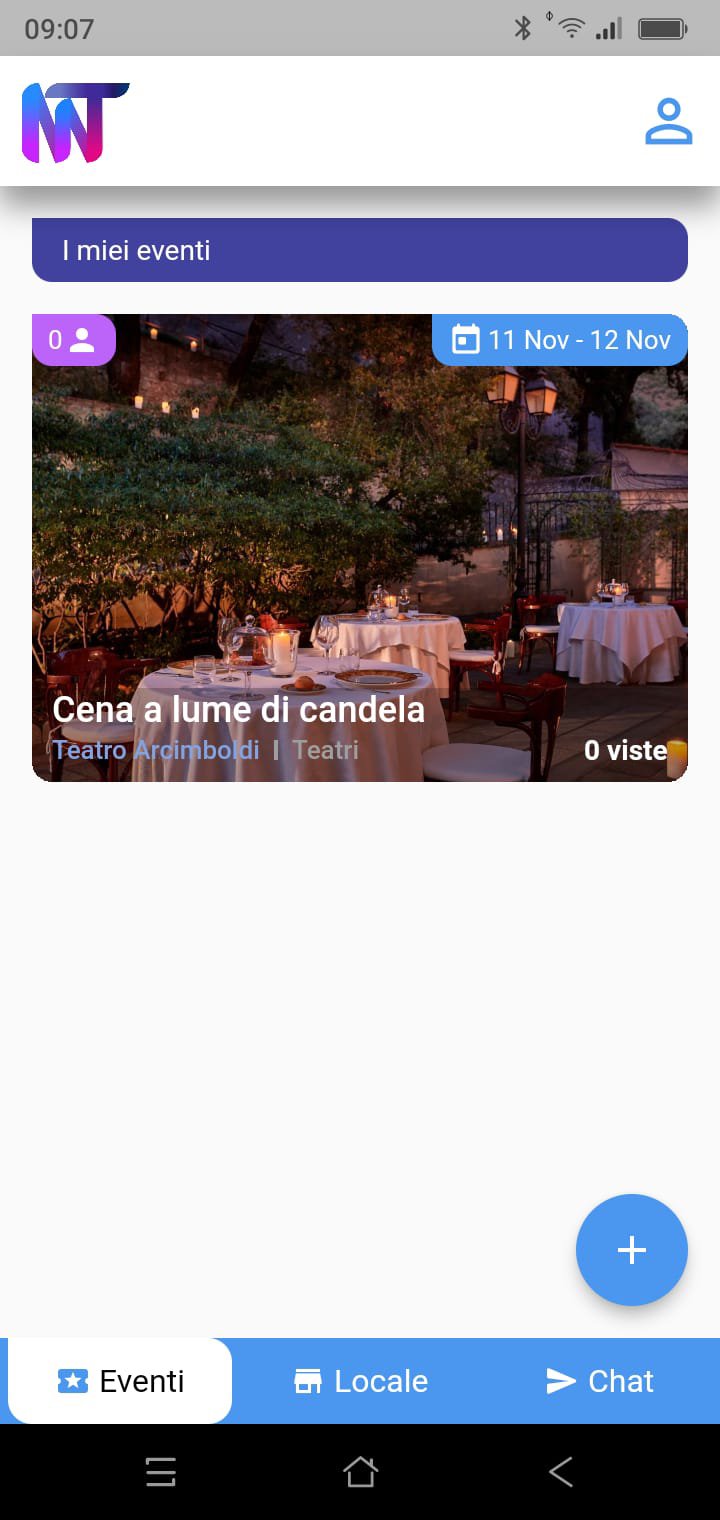Tap the Bluetooth icon in the status bar
The image size is (720, 1520).
coord(522,29)
